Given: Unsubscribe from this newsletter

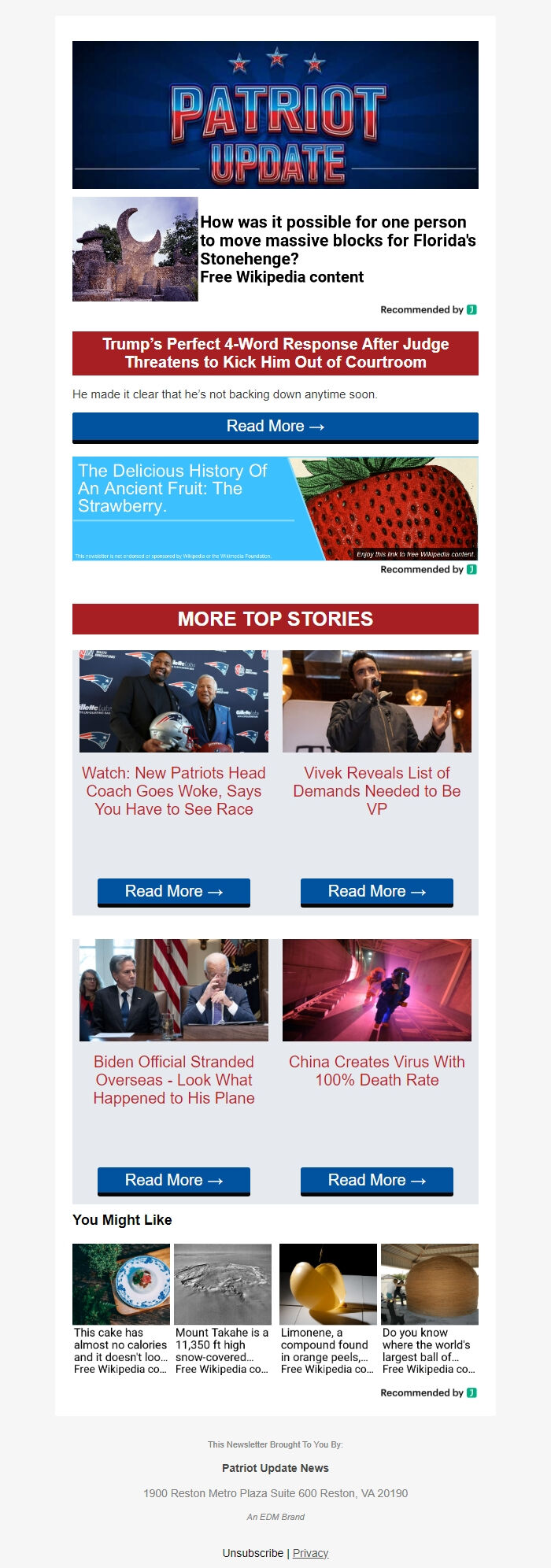Looking at the screenshot, I should pyautogui.click(x=253, y=1553).
